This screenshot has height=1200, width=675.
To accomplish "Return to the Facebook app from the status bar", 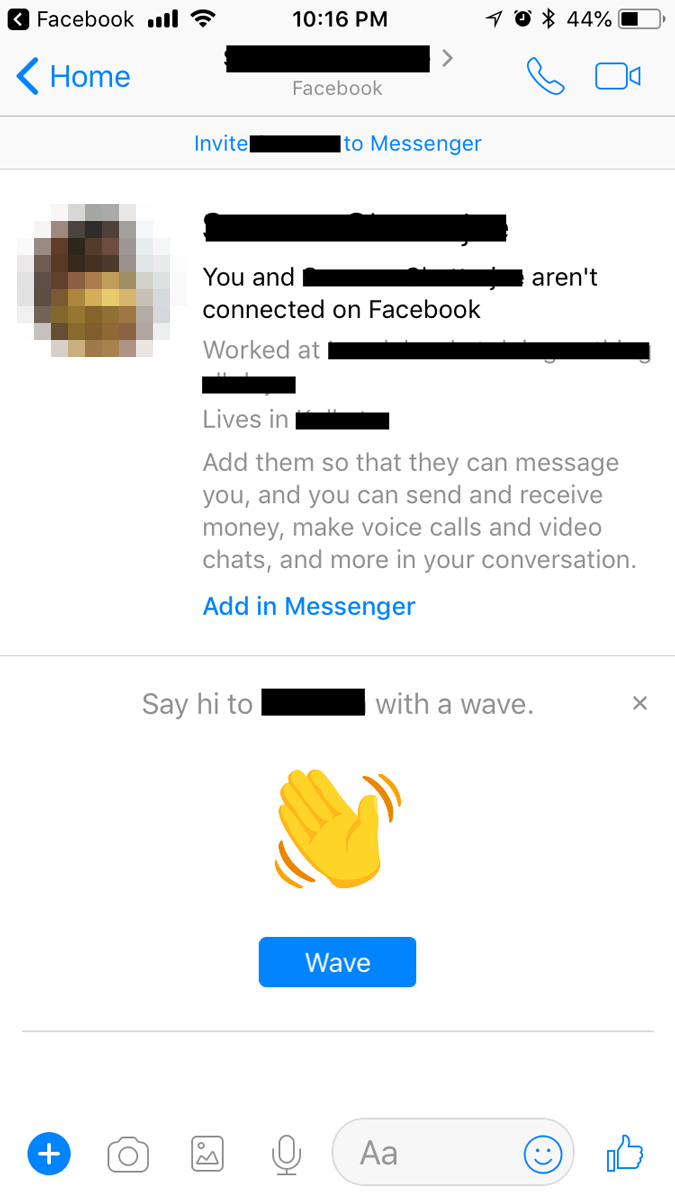I will pos(70,19).
